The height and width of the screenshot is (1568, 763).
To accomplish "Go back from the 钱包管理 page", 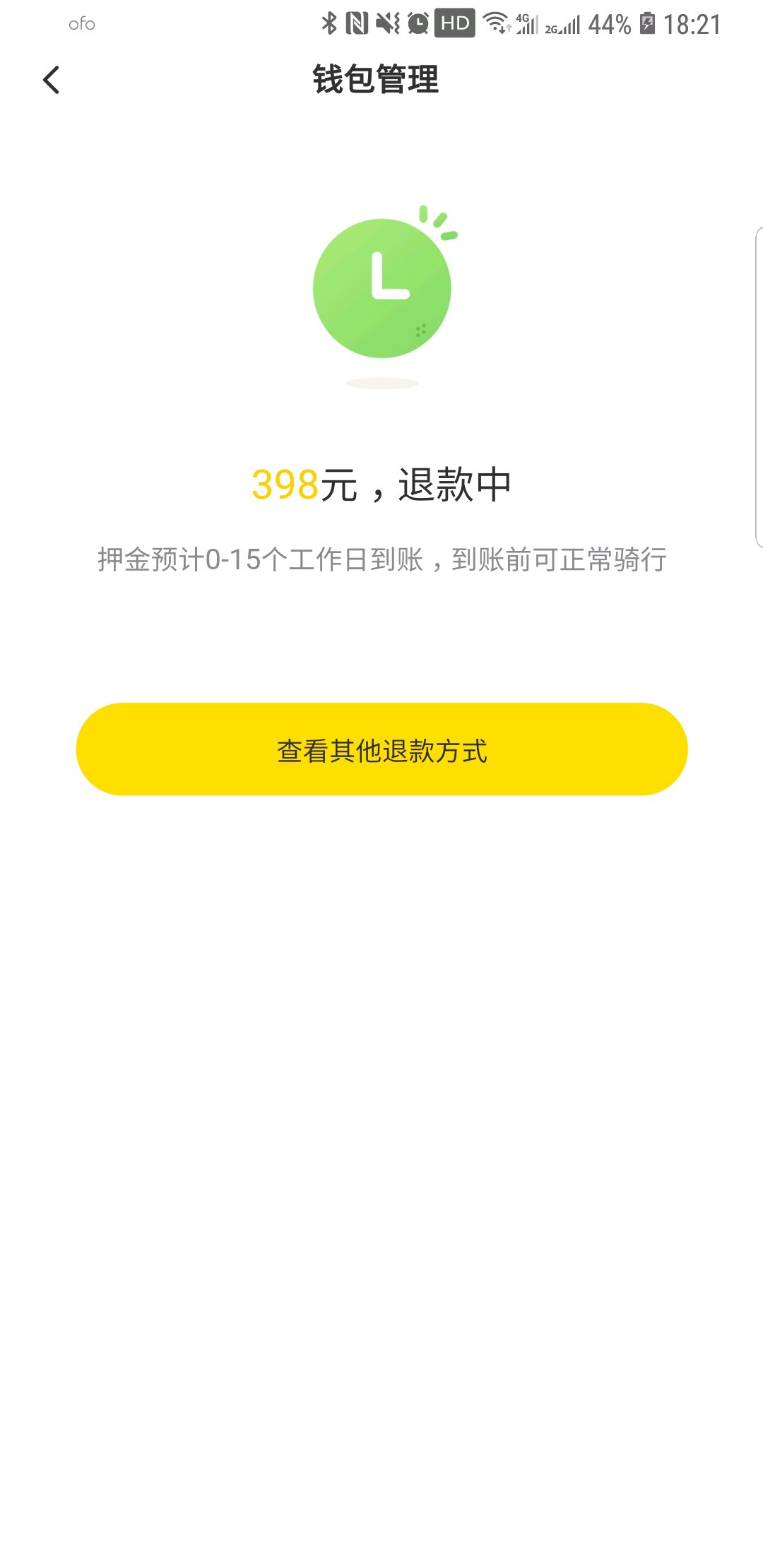I will pyautogui.click(x=51, y=80).
